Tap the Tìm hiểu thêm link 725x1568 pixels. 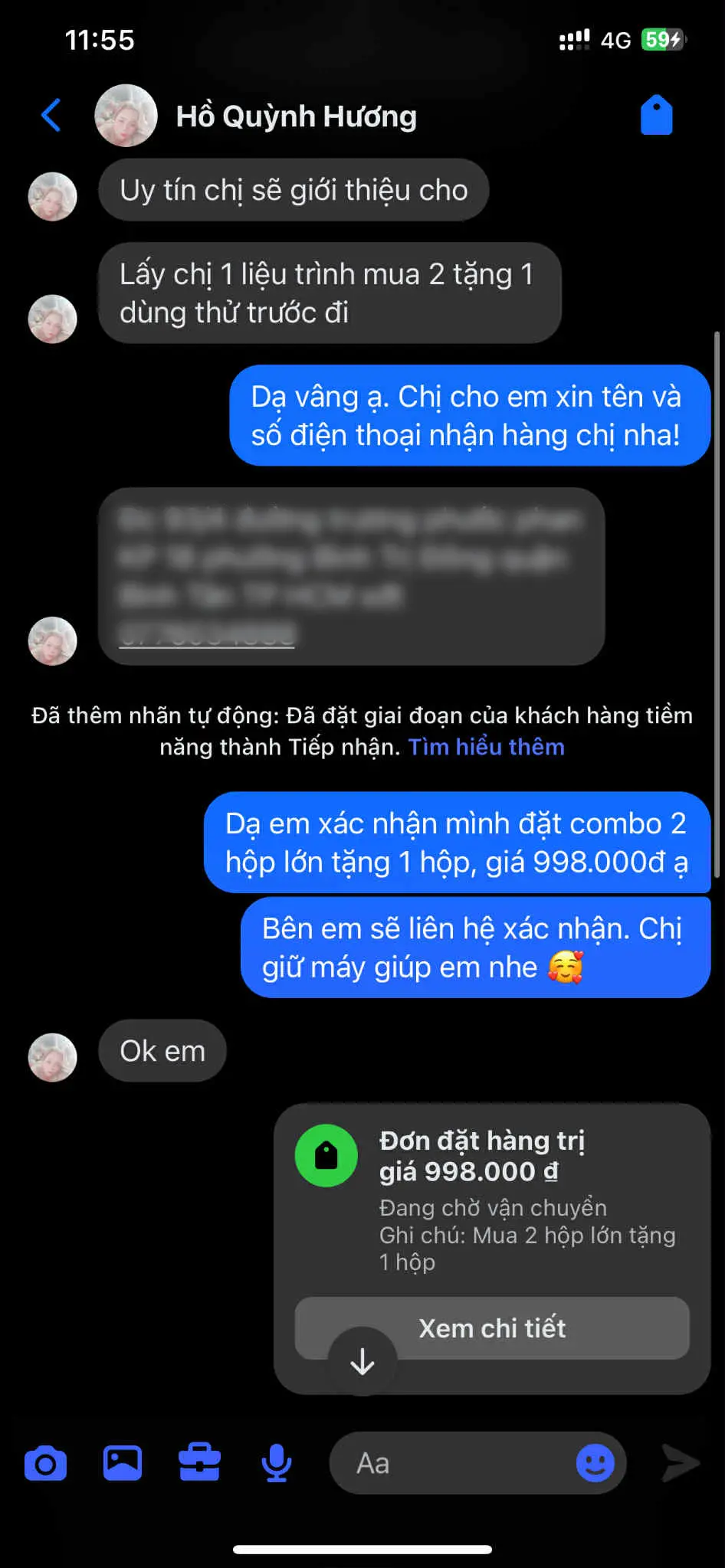[x=486, y=747]
